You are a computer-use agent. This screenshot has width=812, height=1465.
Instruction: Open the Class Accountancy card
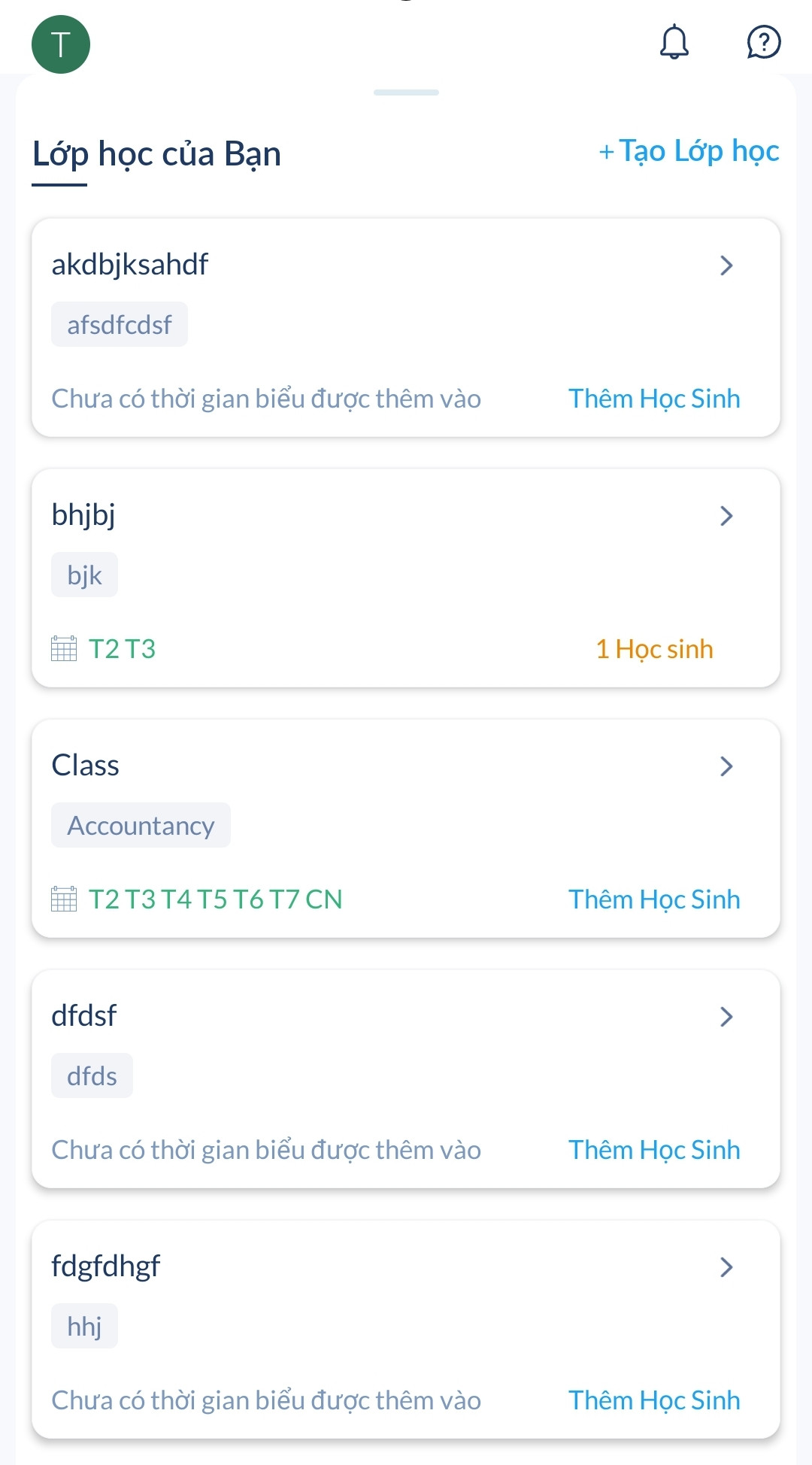coord(406,829)
